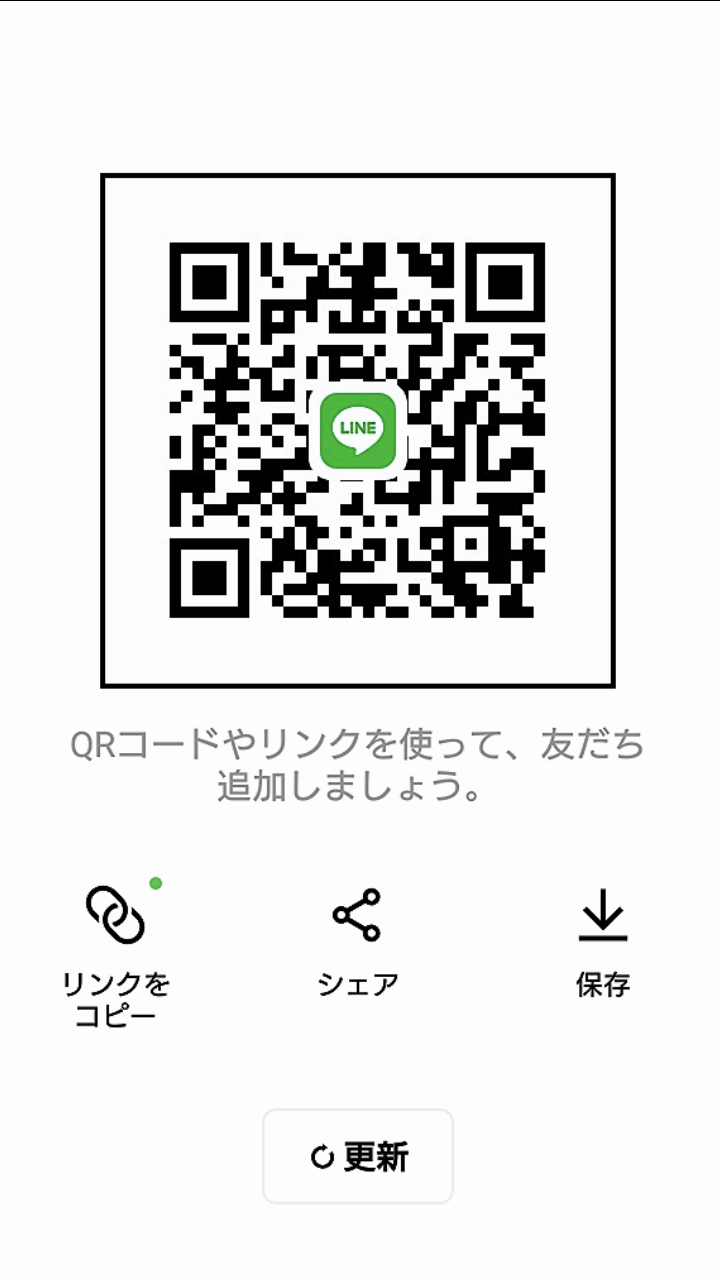Refresh the QR code with 更新
This screenshot has height=1280, width=720.
(x=358, y=1156)
